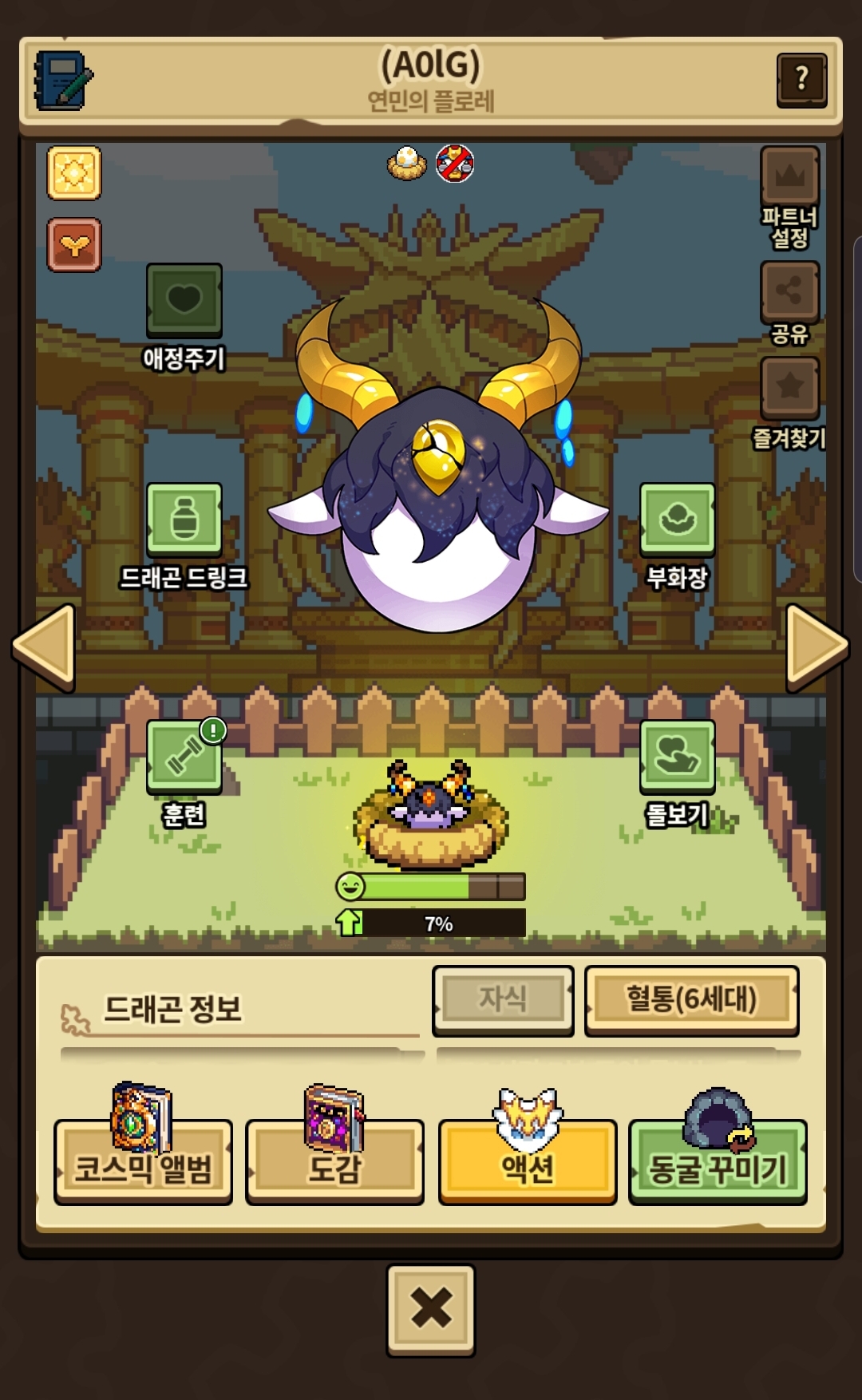Open the 부화장 hatchery
The height and width of the screenshot is (1400, 862).
[x=677, y=519]
